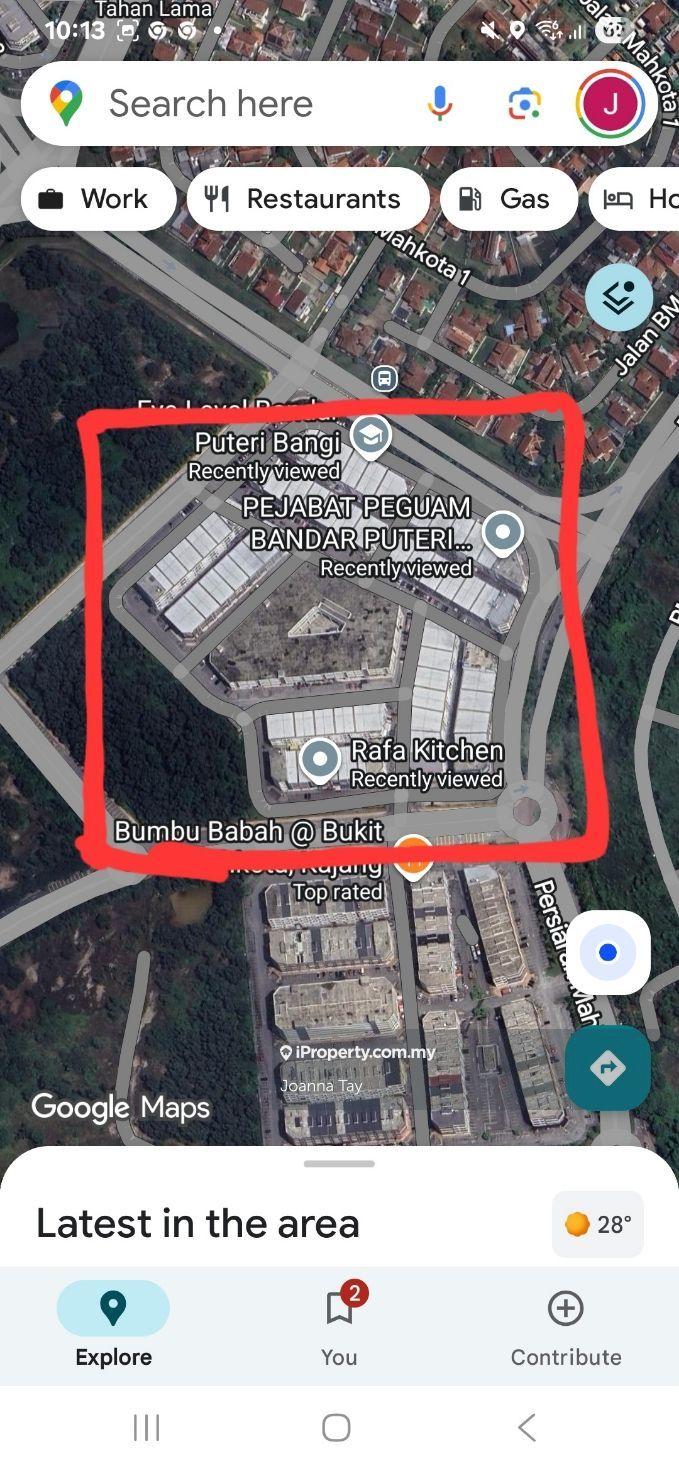
Task: Go back with the system back button
Action: click(x=527, y=1428)
